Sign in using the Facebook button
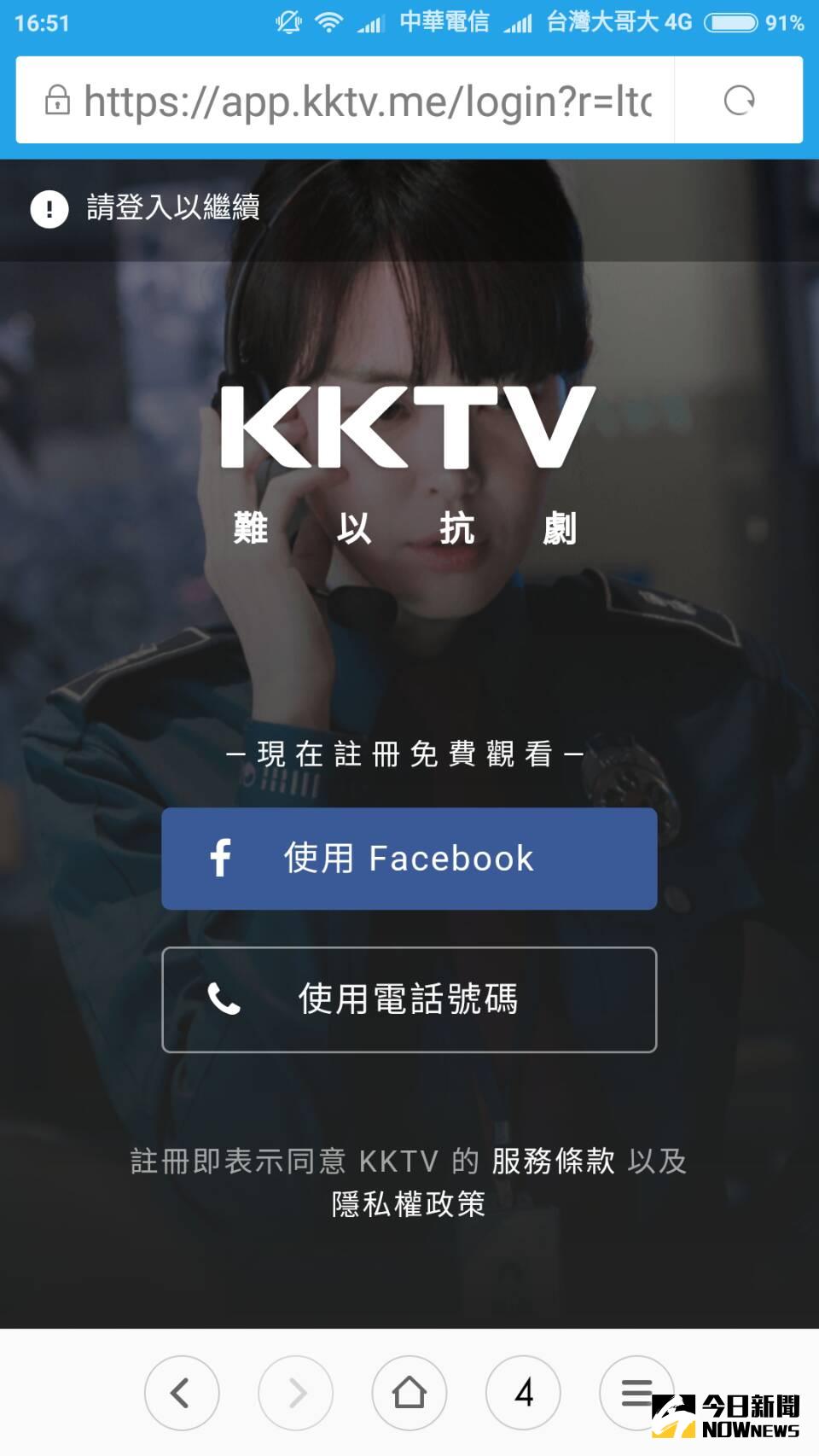819x1456 pixels. (x=409, y=859)
